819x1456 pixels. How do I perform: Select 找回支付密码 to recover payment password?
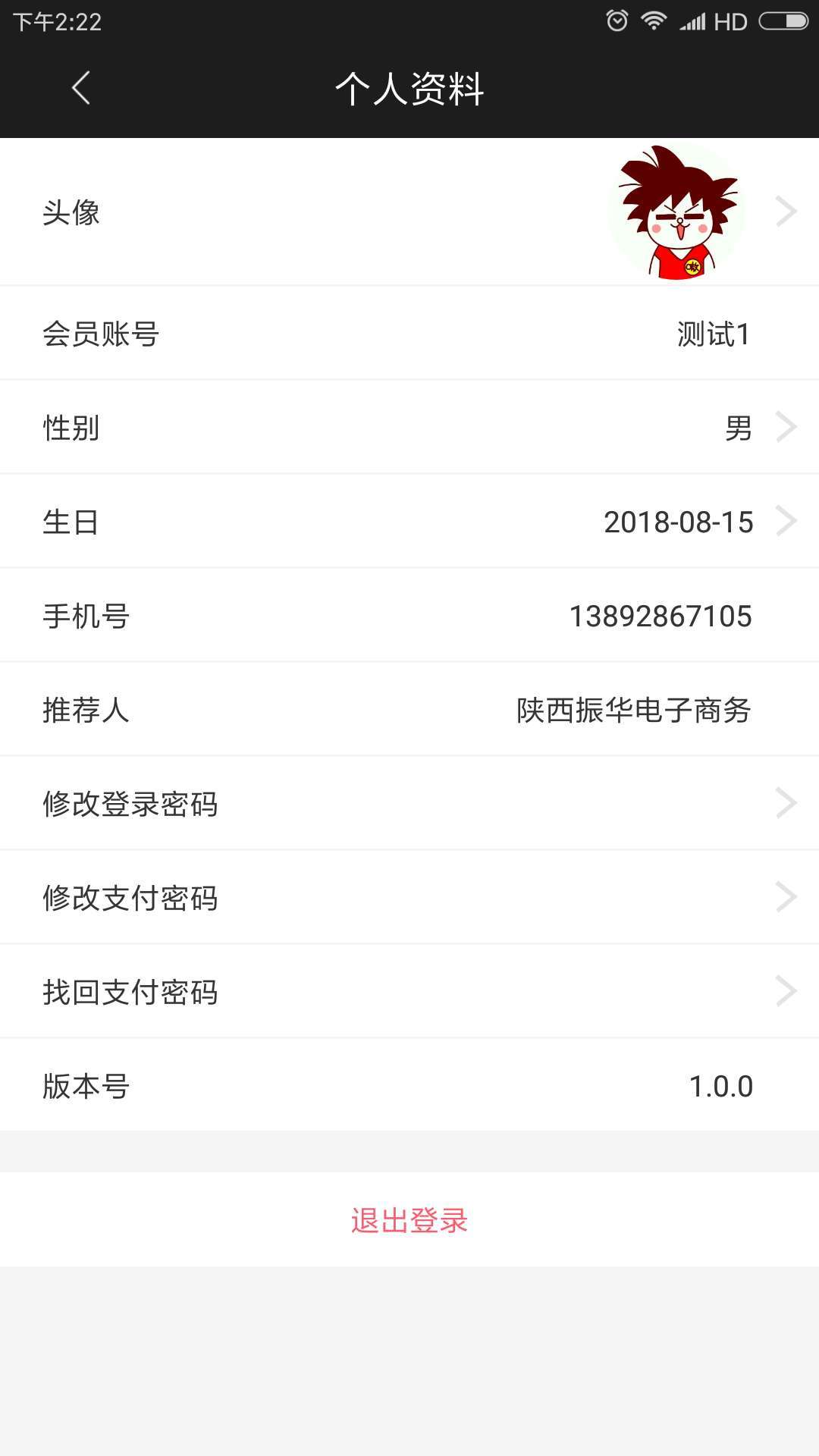point(409,992)
